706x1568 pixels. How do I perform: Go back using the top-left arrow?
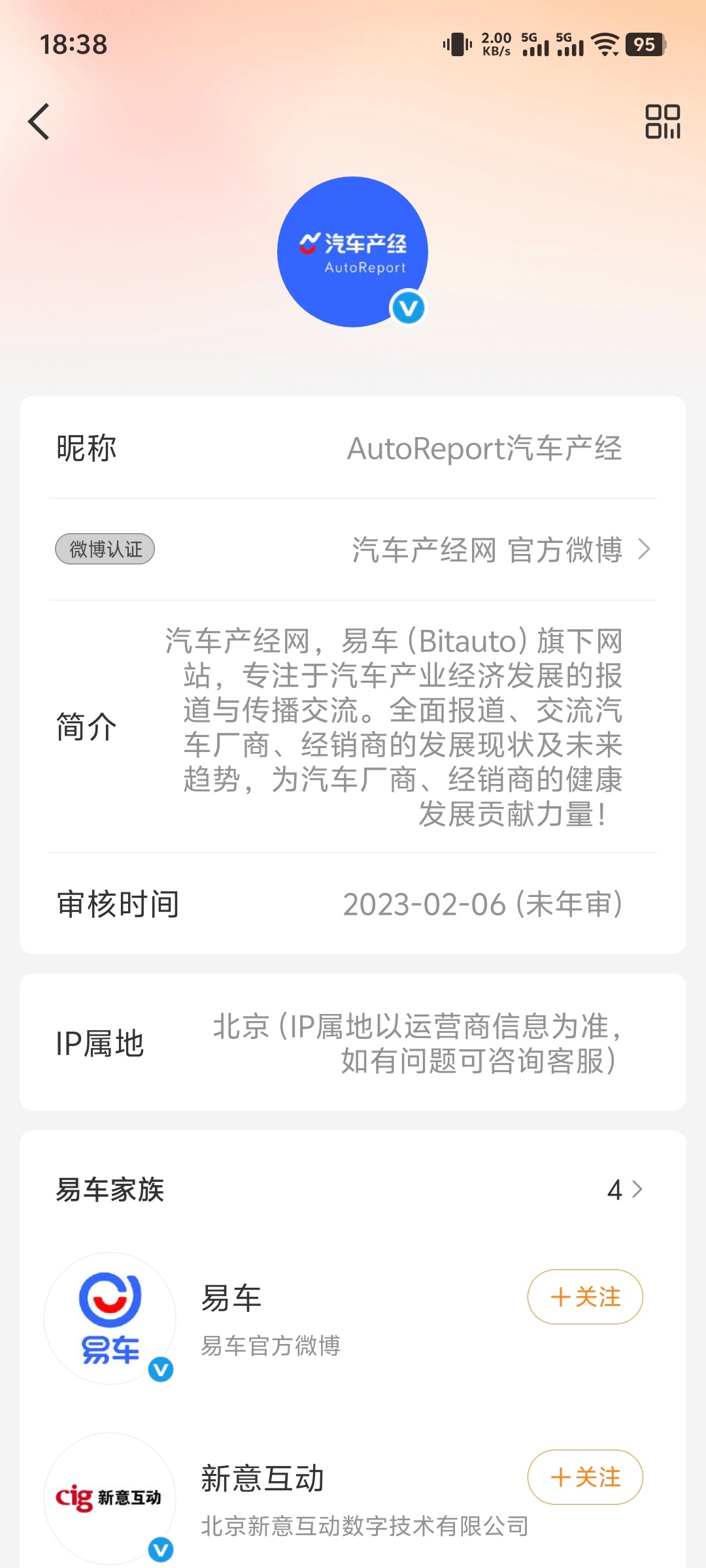pyautogui.click(x=39, y=122)
